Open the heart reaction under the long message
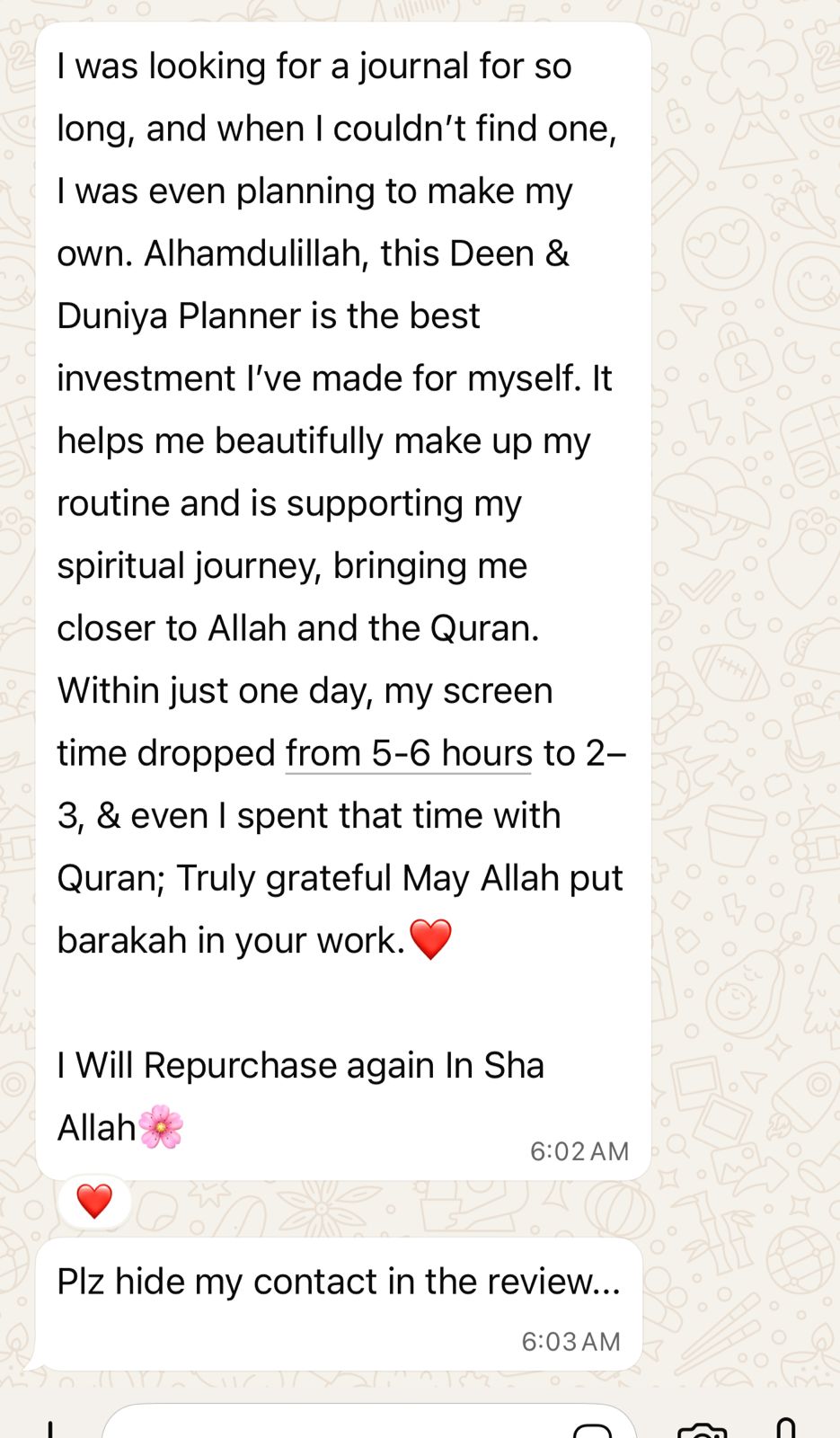The height and width of the screenshot is (1438, 840). (94, 1202)
